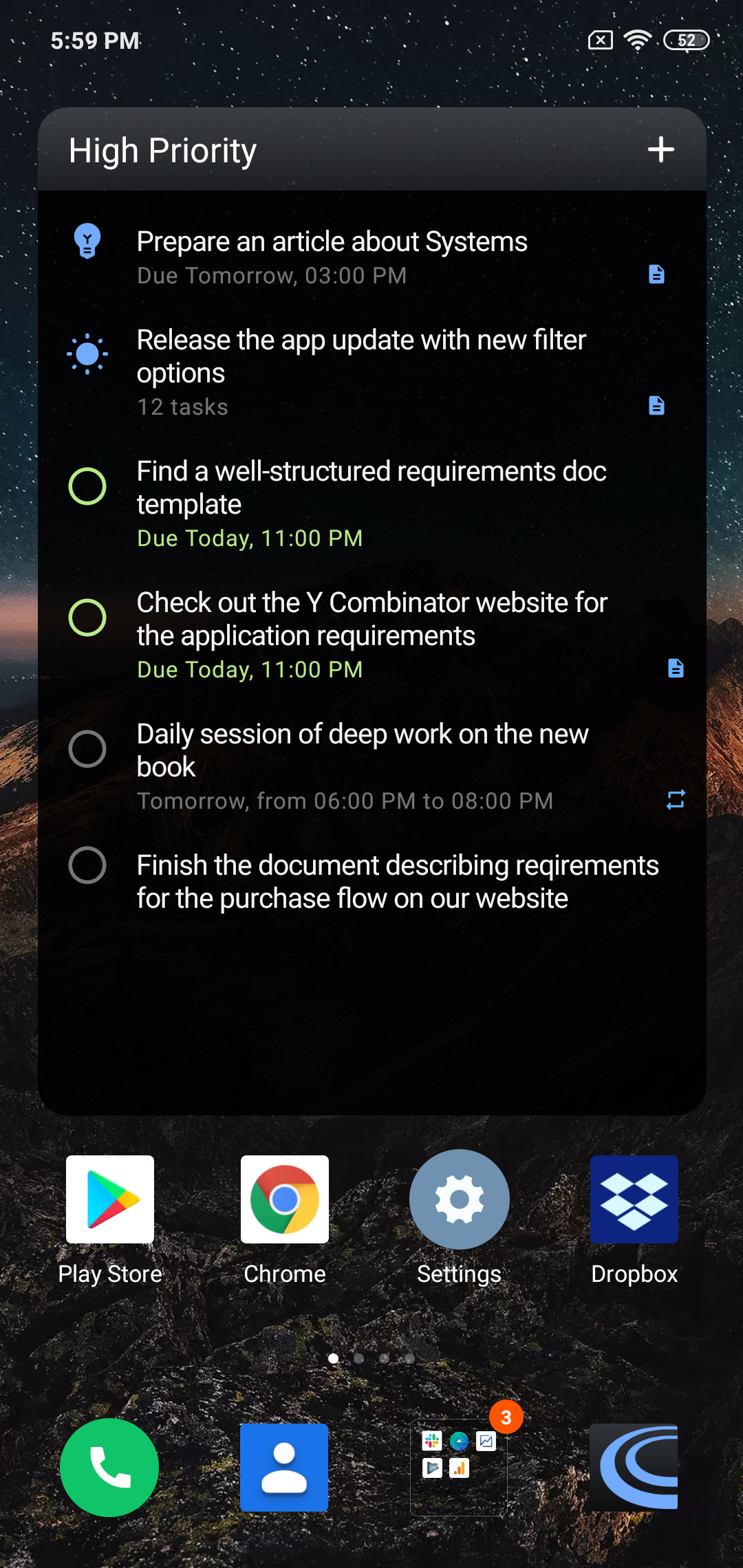Open the Contacts app
743x1568 pixels.
pyautogui.click(x=284, y=1468)
